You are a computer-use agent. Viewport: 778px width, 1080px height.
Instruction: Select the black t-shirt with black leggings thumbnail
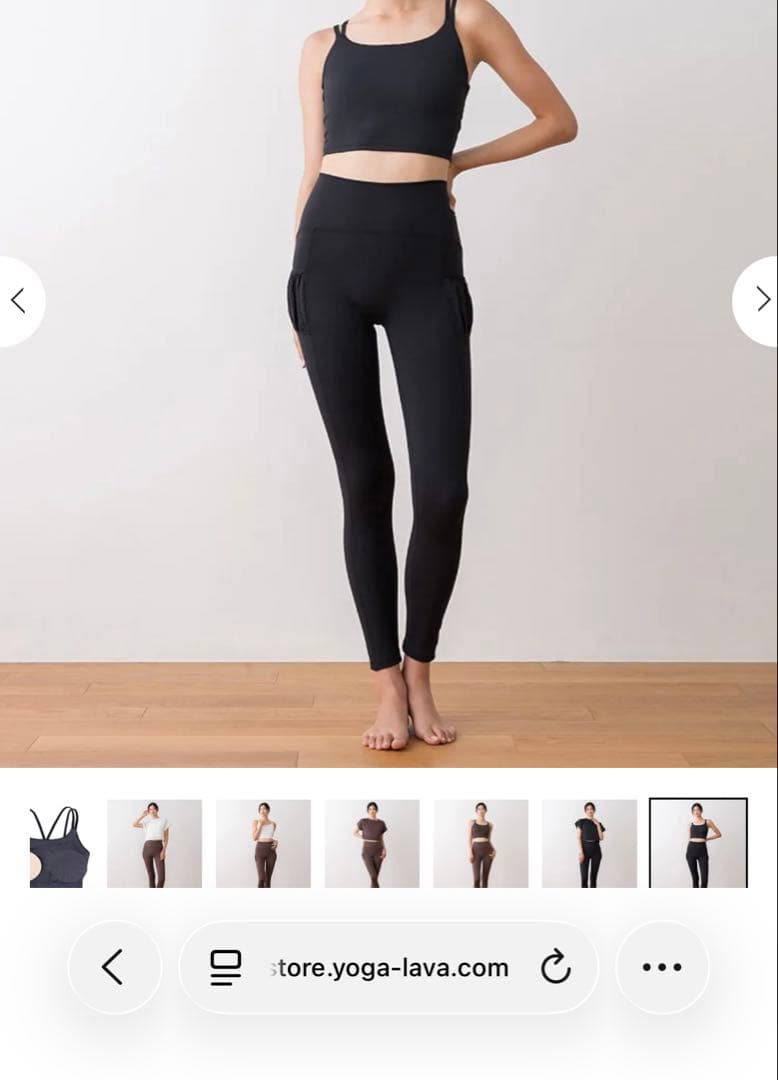[x=589, y=844]
